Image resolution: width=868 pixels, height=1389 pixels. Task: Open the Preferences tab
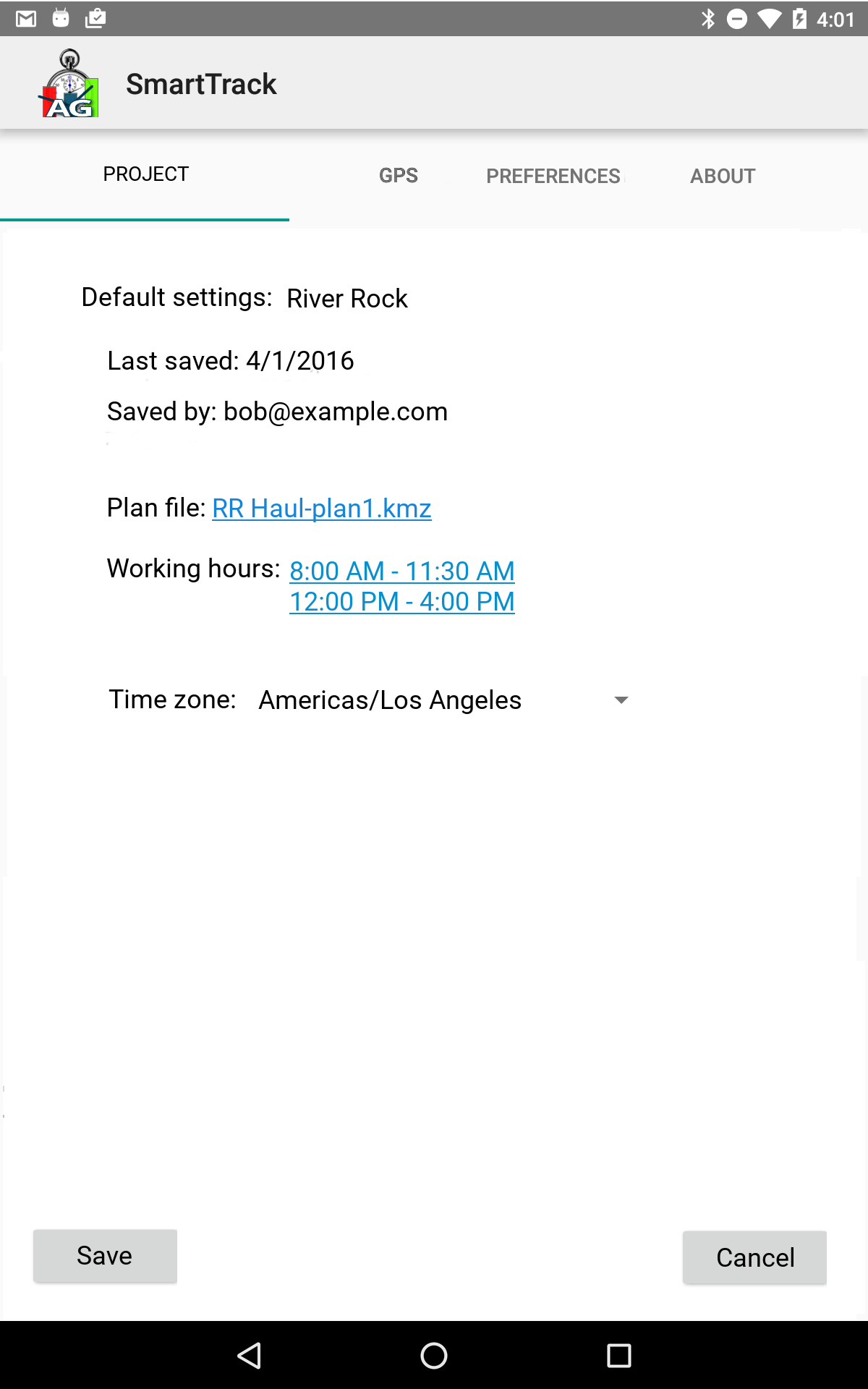(x=553, y=176)
